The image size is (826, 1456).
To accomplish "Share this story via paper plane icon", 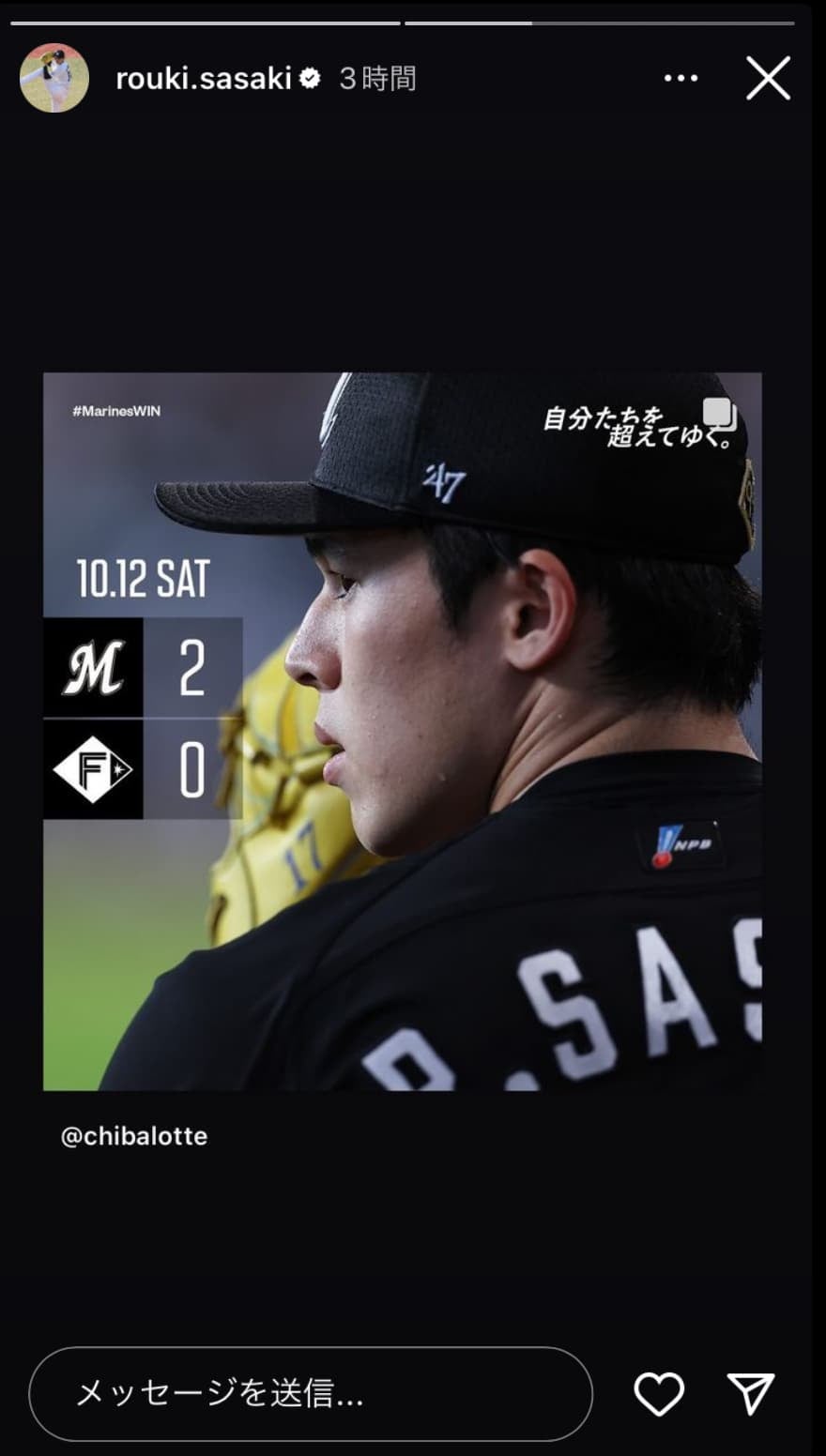I will pos(750,1393).
